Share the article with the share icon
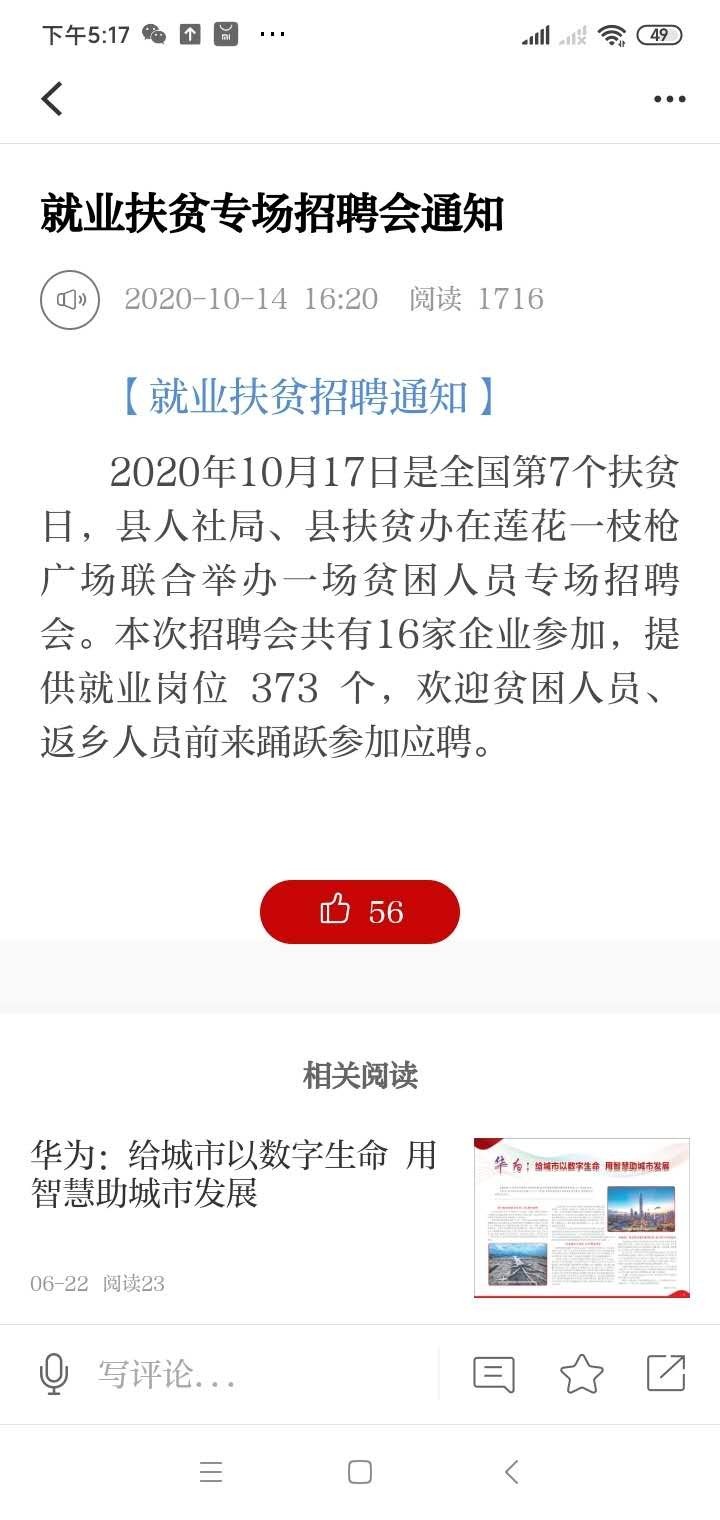Image resolution: width=720 pixels, height=1520 pixels. coord(666,1373)
